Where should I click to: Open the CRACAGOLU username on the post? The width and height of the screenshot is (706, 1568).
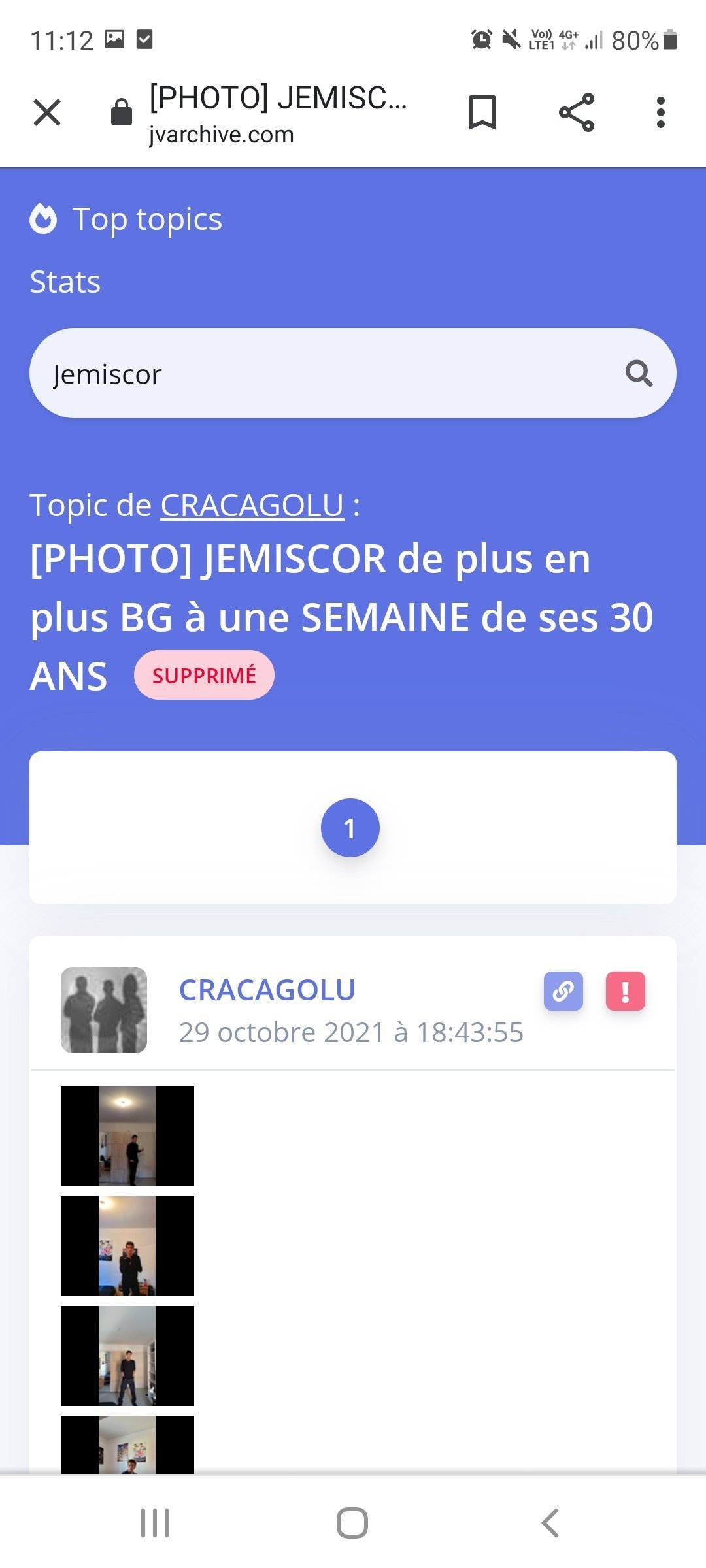[x=267, y=990]
